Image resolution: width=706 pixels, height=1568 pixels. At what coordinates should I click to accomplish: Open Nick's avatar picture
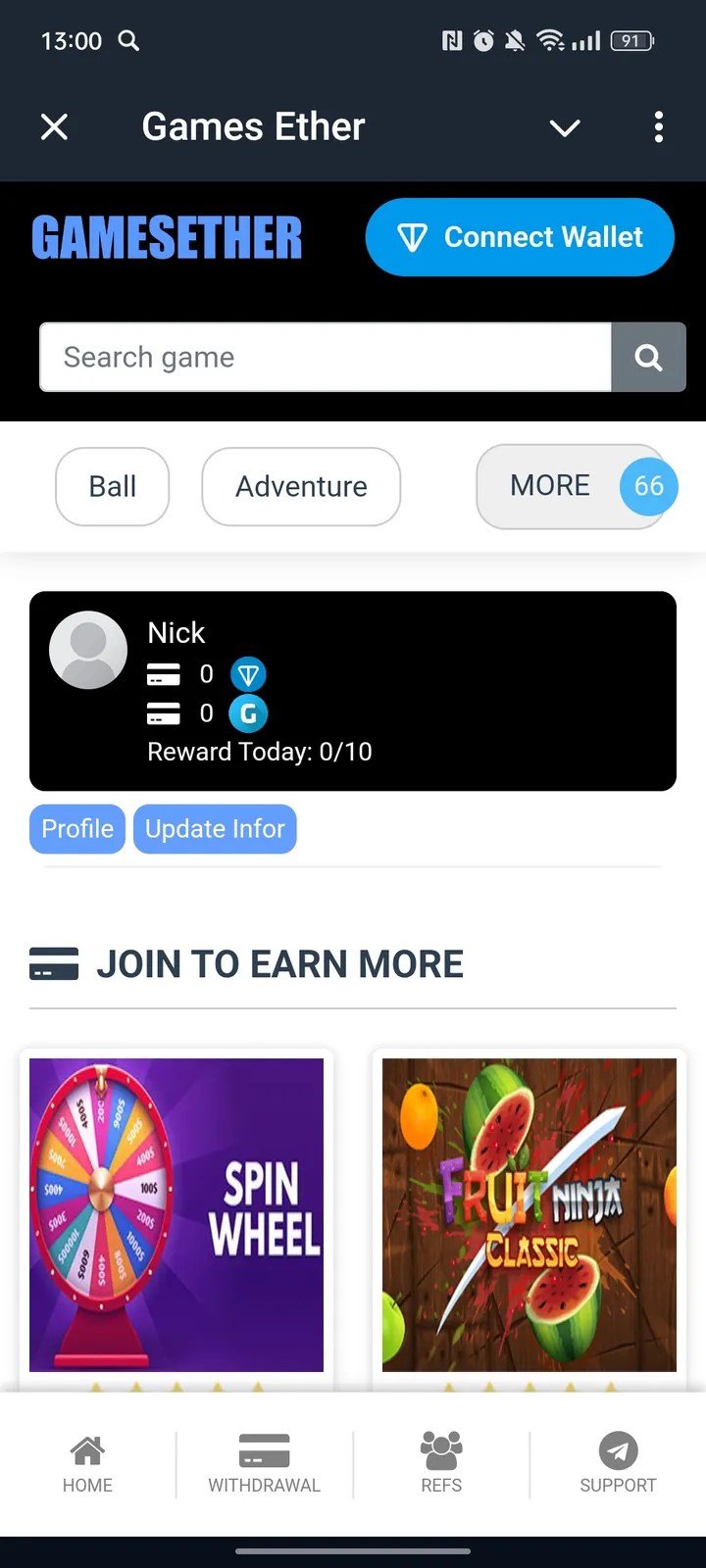pos(88,649)
